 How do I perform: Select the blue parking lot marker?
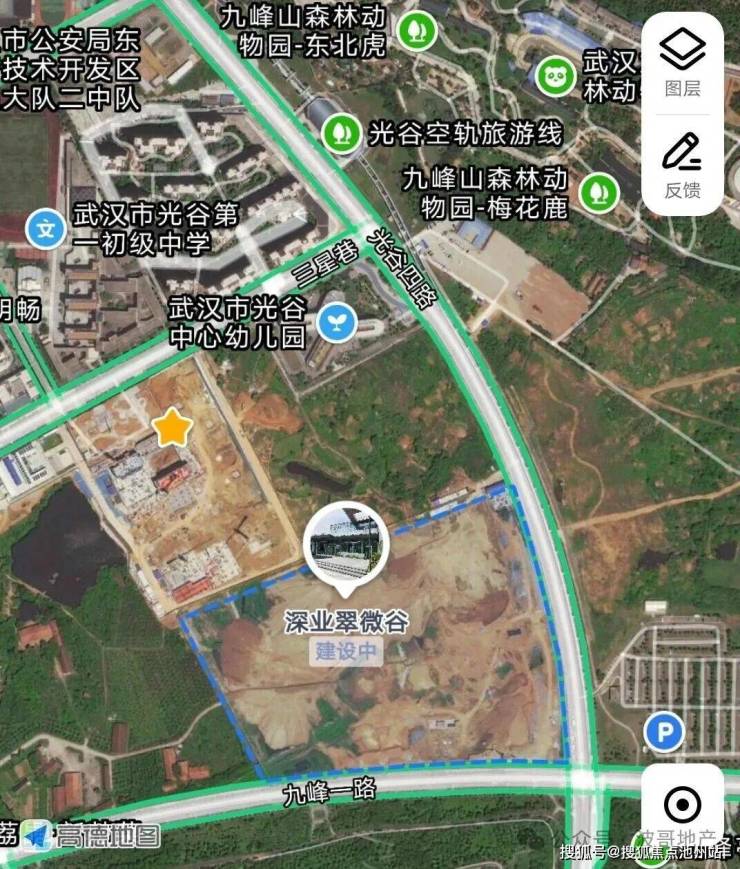point(662,732)
